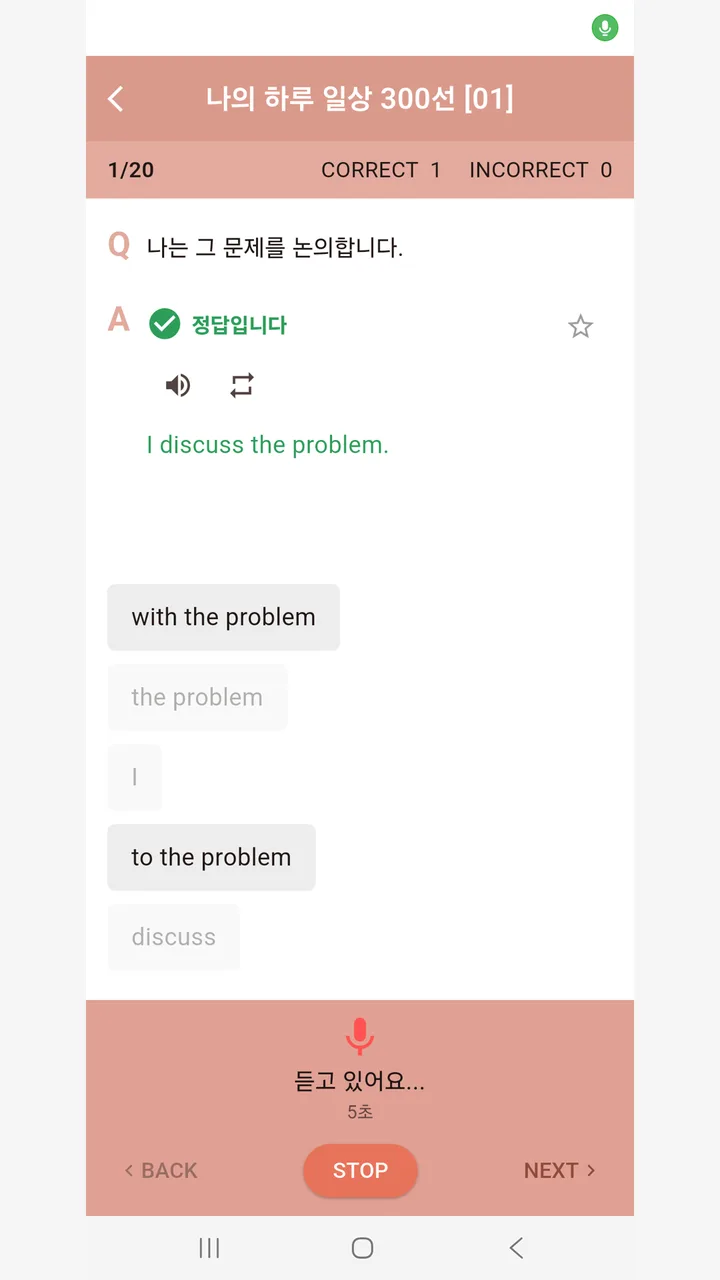720x1280 pixels.
Task: Tap the STOP button to end listening
Action: click(x=360, y=1170)
